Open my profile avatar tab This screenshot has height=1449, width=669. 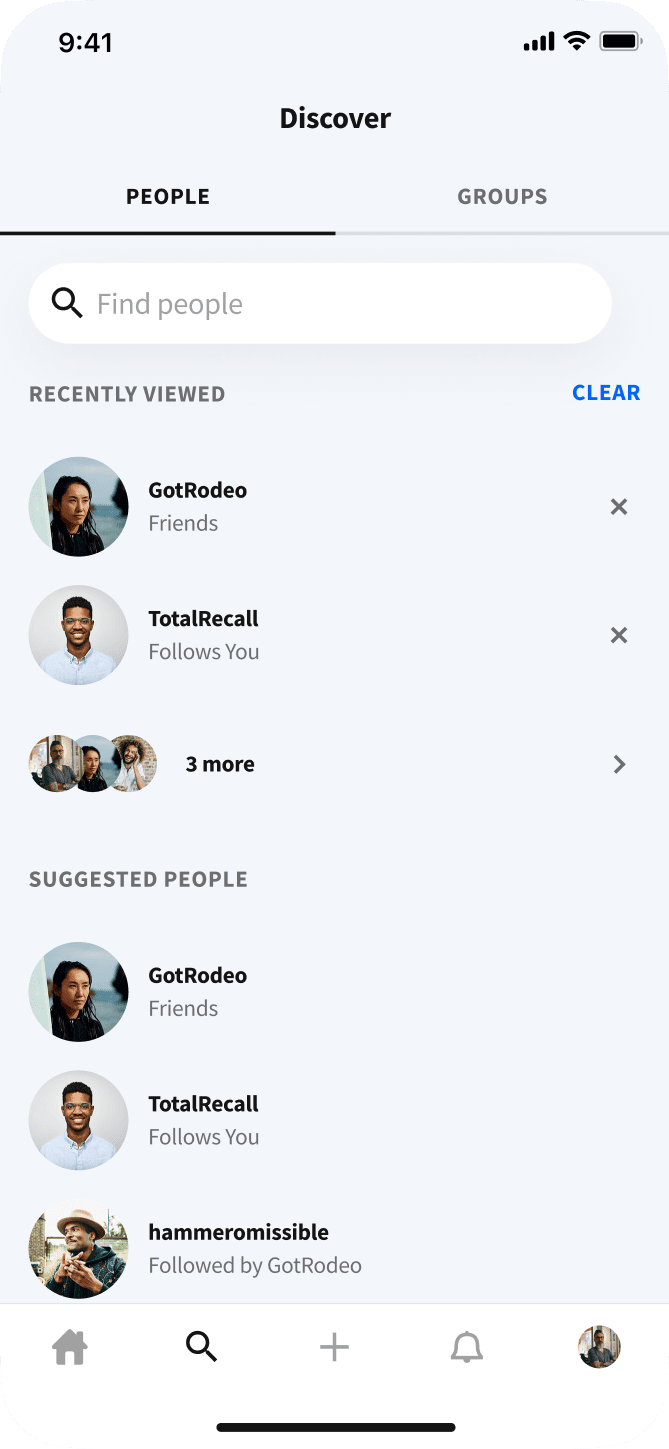point(599,1348)
